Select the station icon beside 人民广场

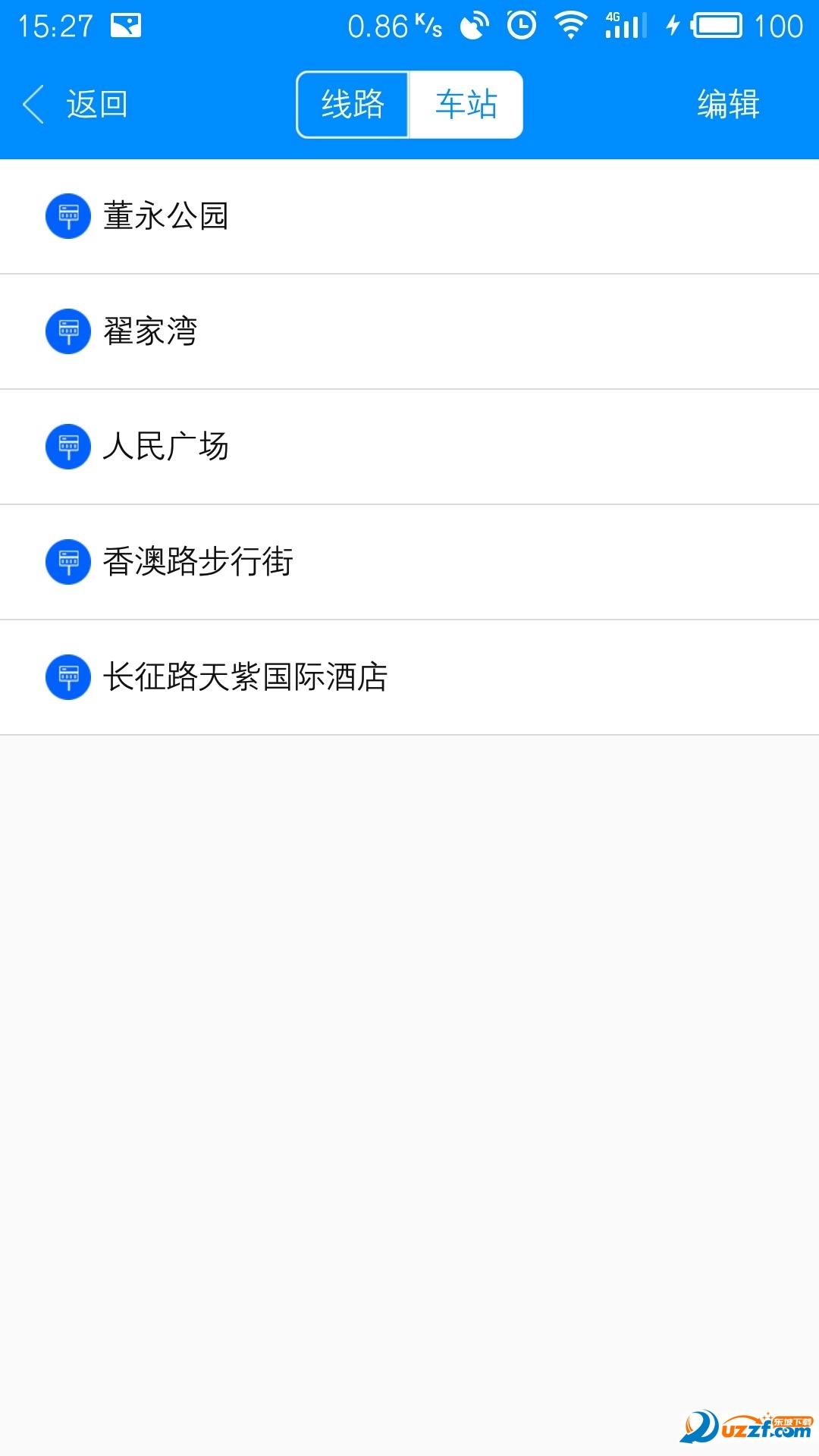(69, 447)
